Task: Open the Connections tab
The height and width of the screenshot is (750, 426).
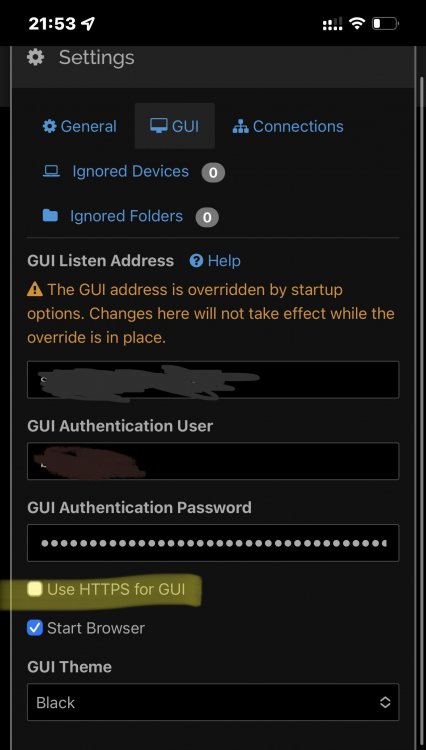Action: (288, 126)
